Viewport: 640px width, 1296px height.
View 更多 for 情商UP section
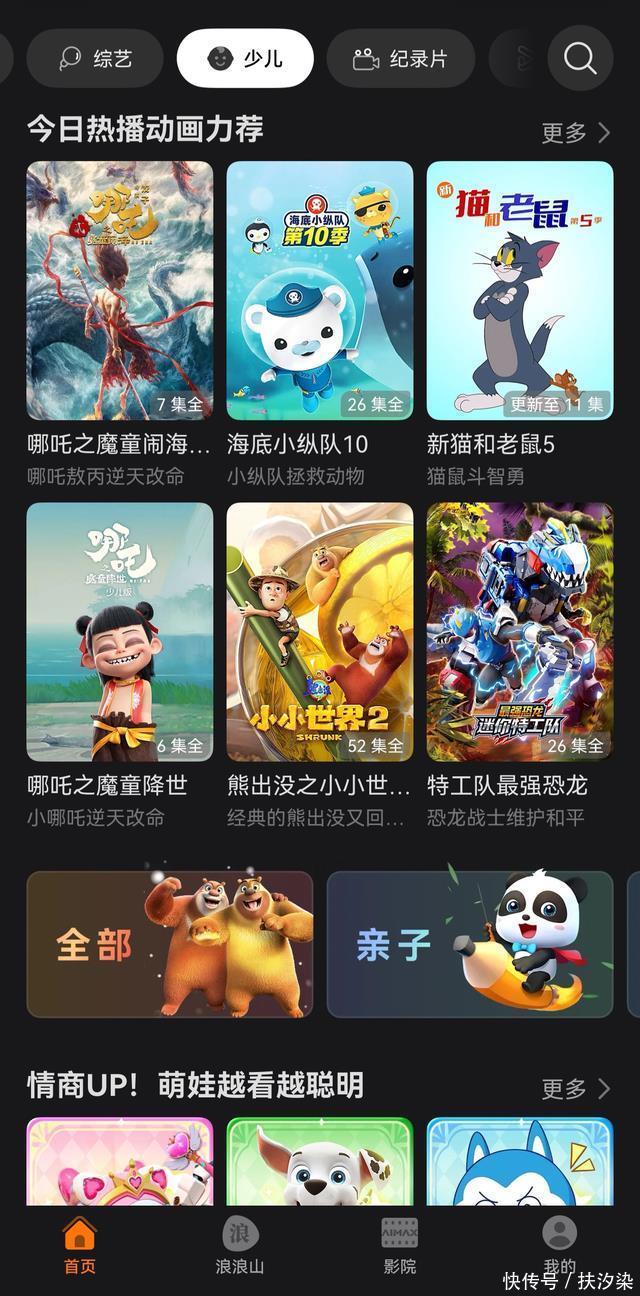575,1088
